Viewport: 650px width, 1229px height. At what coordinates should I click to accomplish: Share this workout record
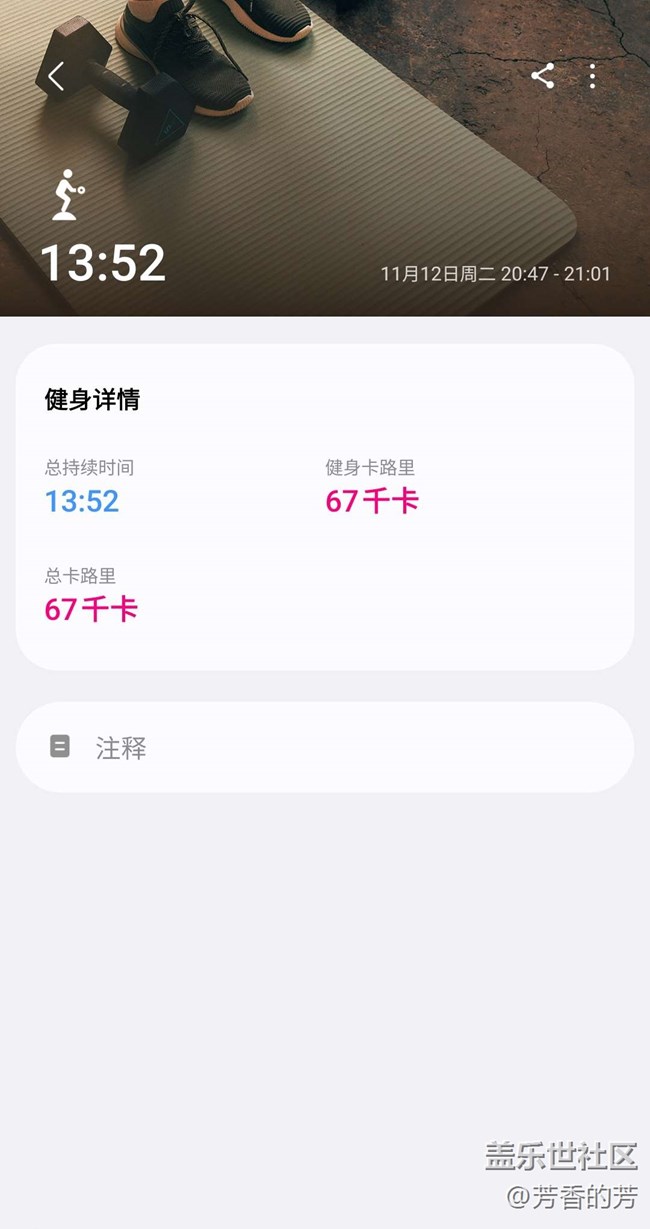[542, 76]
